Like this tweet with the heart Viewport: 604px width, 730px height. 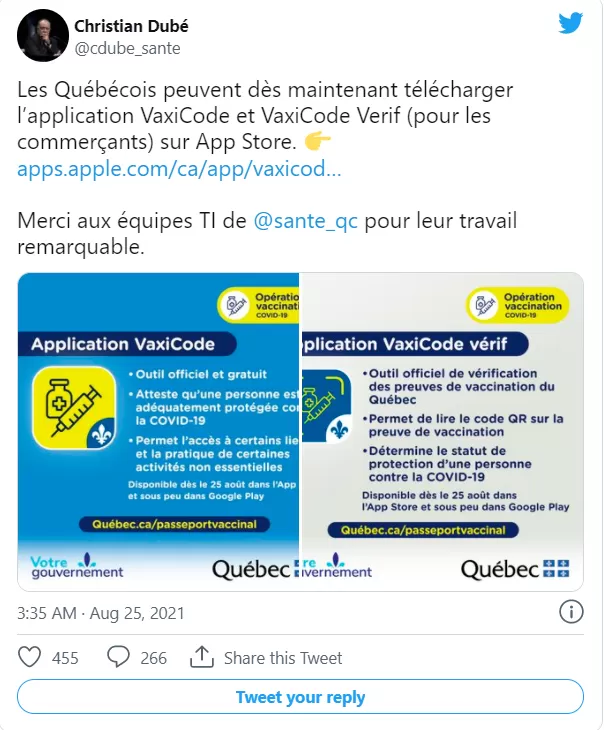29,657
